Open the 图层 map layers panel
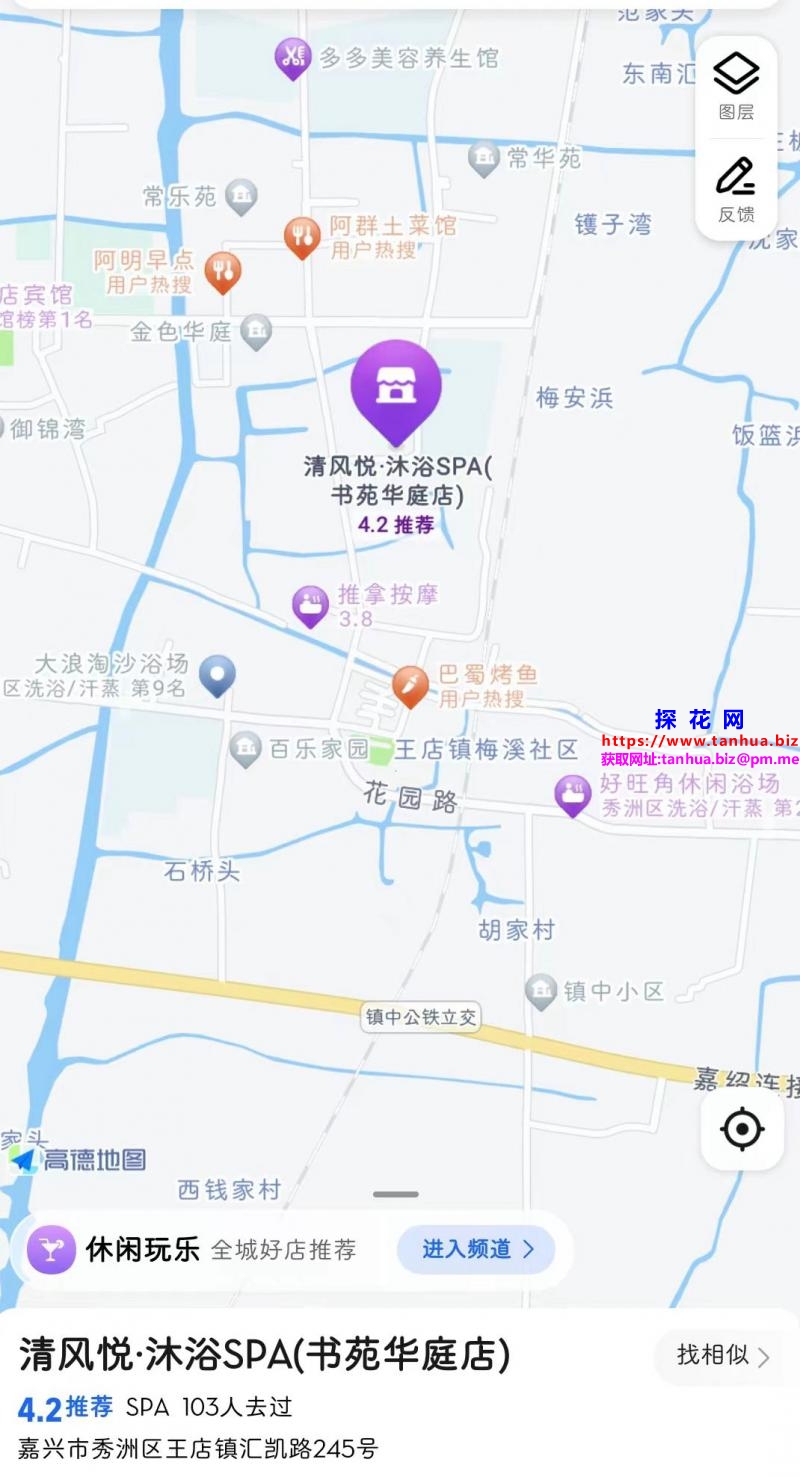The height and width of the screenshot is (1477, 800). click(736, 87)
